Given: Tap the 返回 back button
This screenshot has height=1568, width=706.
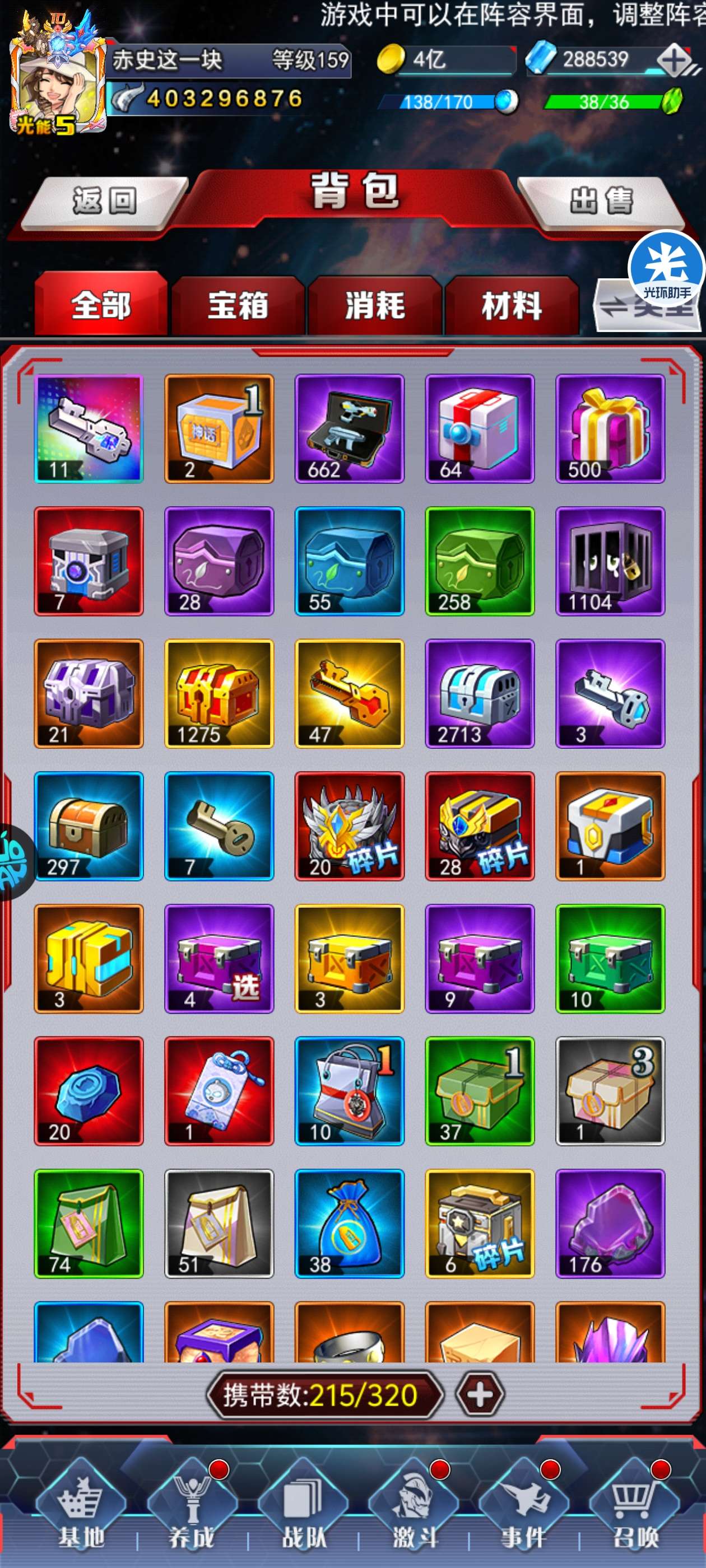Looking at the screenshot, I should pyautogui.click(x=105, y=202).
